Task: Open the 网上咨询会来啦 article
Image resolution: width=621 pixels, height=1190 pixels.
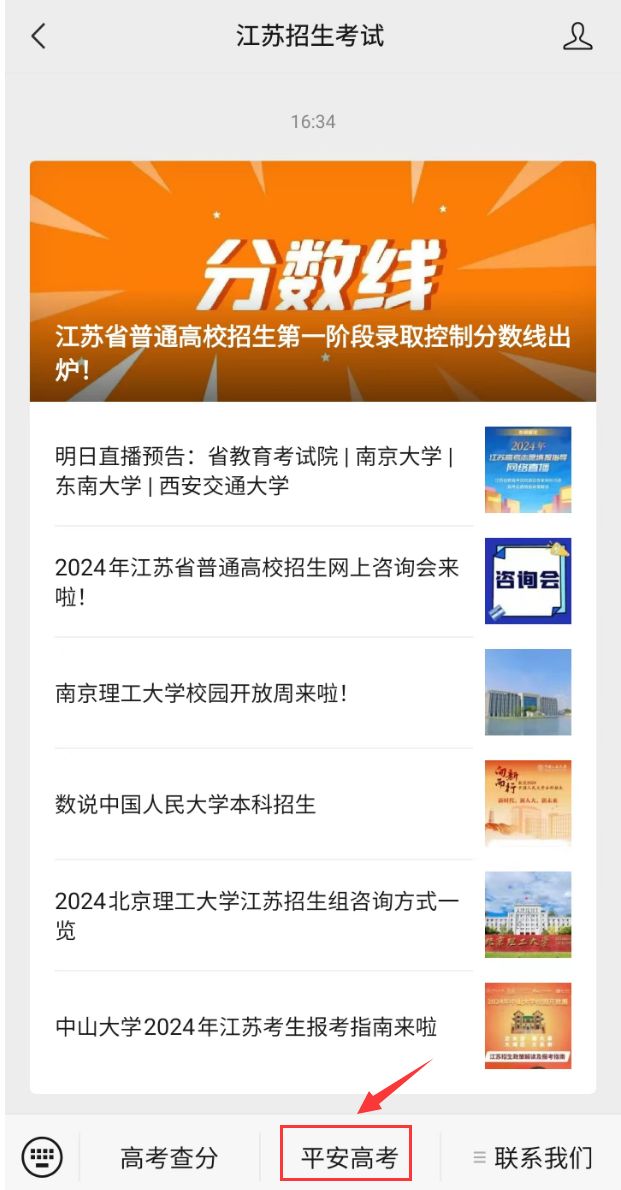Action: pyautogui.click(x=313, y=581)
